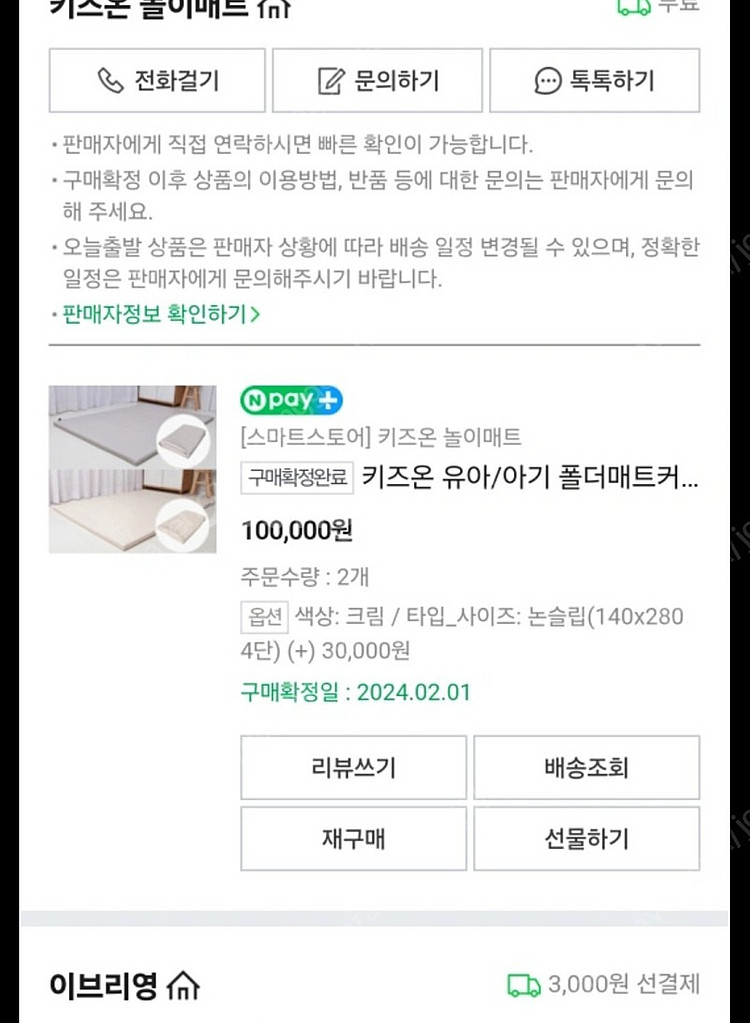Select 선물하기 to send a gift
The image size is (750, 1023).
tap(586, 838)
